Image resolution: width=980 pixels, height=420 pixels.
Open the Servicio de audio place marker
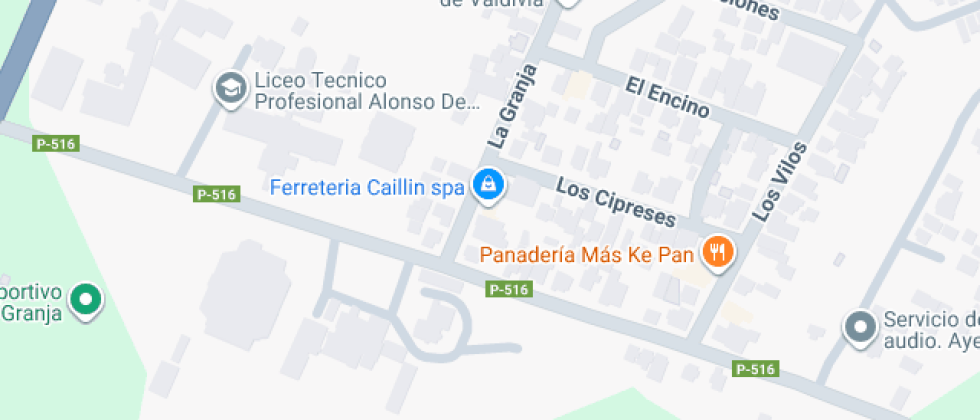coord(859,326)
